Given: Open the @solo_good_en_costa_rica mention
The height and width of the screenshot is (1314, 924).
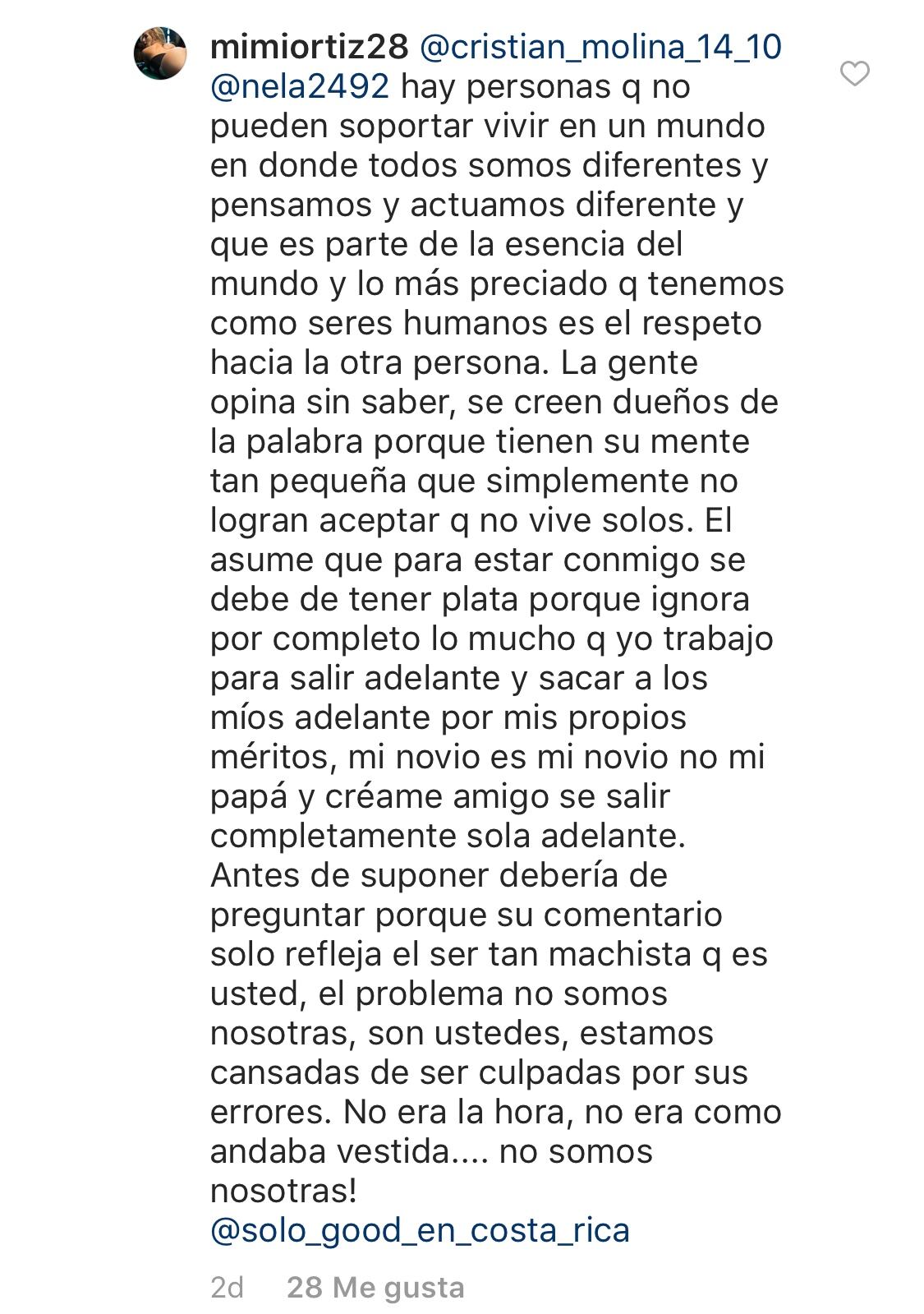Looking at the screenshot, I should [420, 1230].
